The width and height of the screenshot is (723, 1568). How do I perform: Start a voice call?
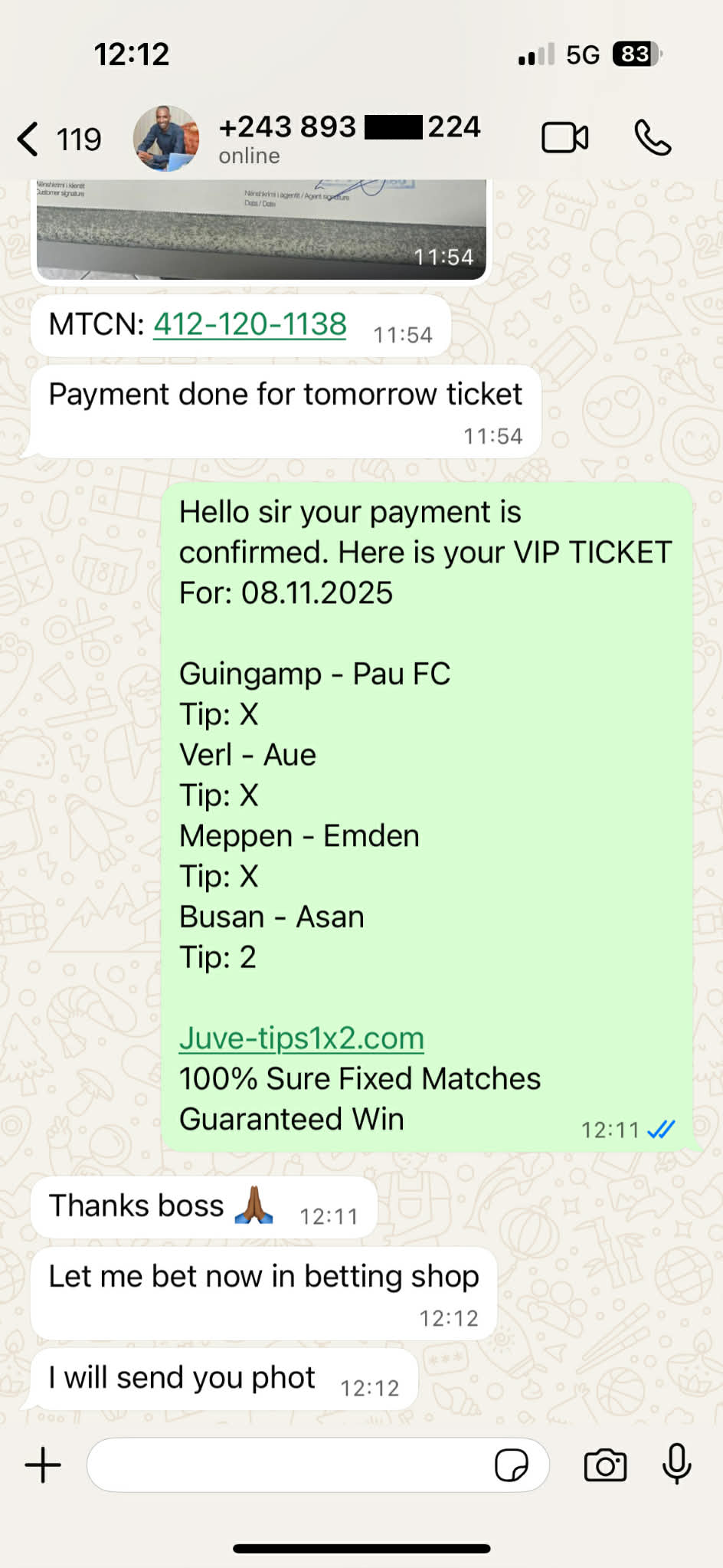(x=653, y=139)
